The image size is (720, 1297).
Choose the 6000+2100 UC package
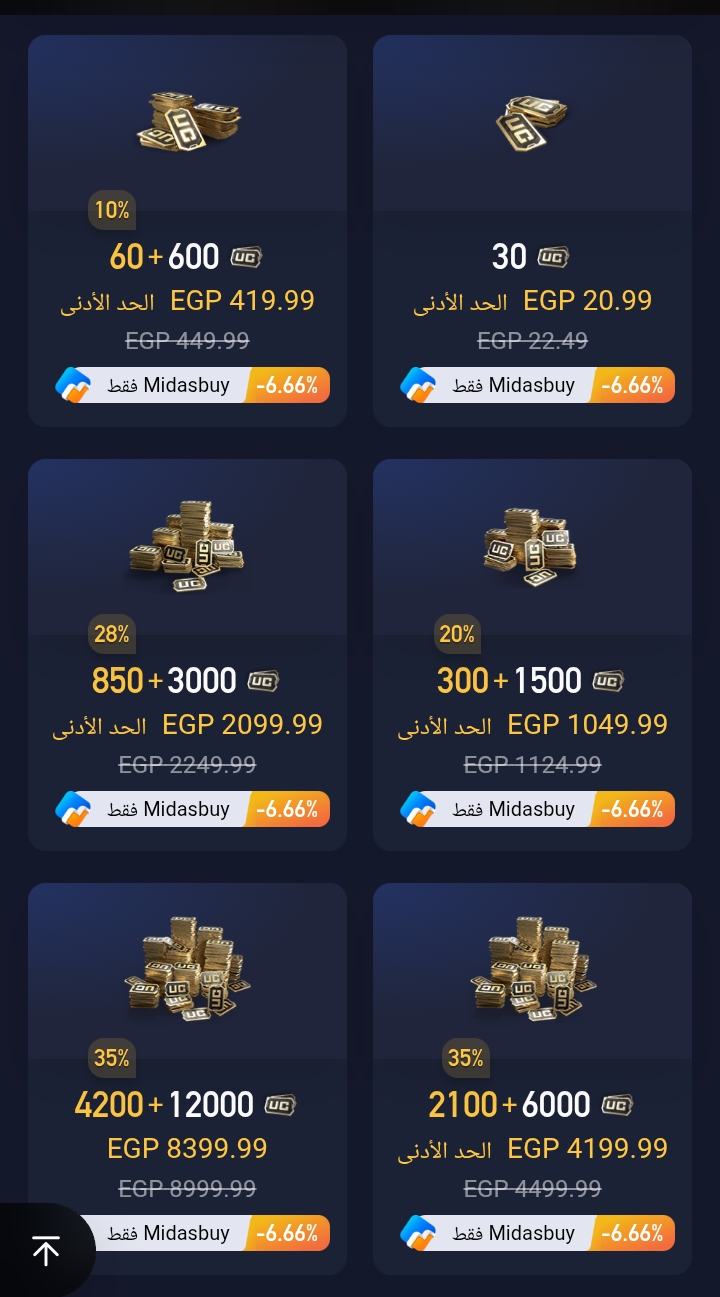tap(532, 1078)
